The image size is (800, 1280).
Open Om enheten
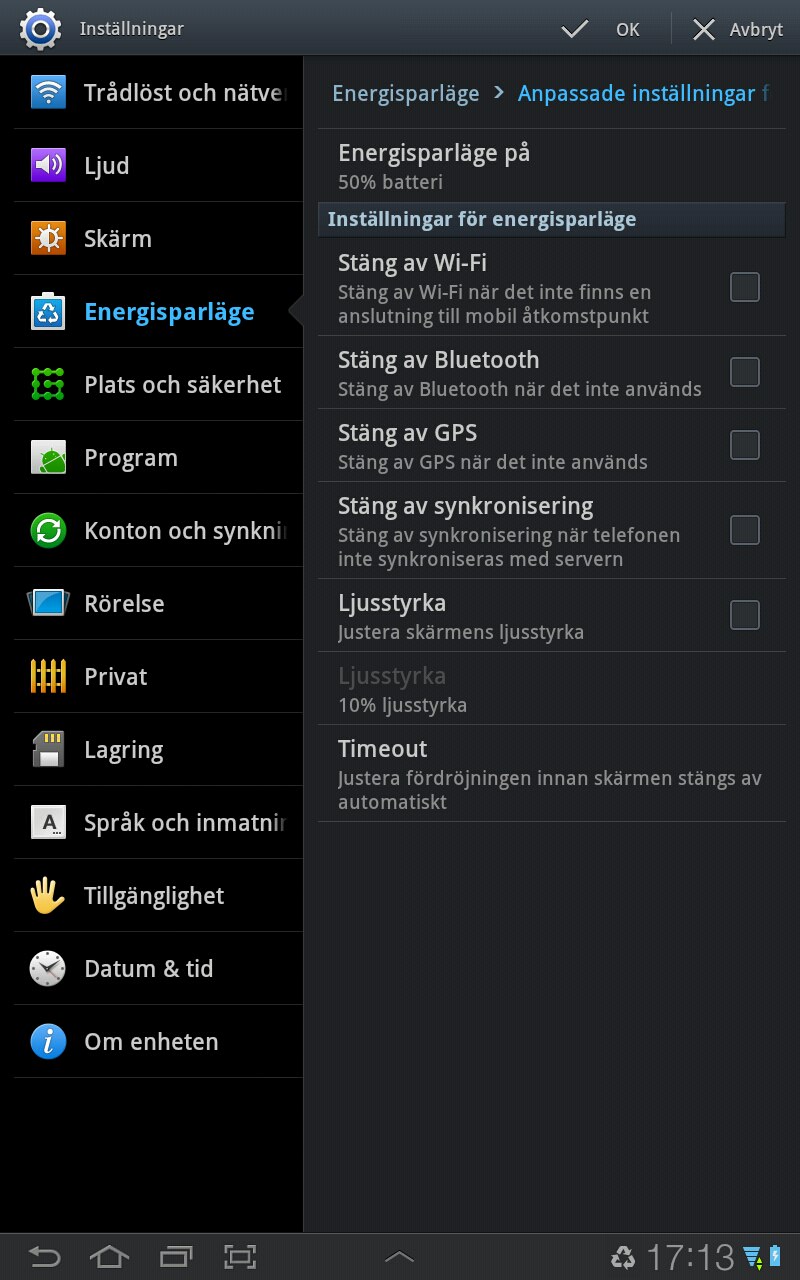(158, 1042)
